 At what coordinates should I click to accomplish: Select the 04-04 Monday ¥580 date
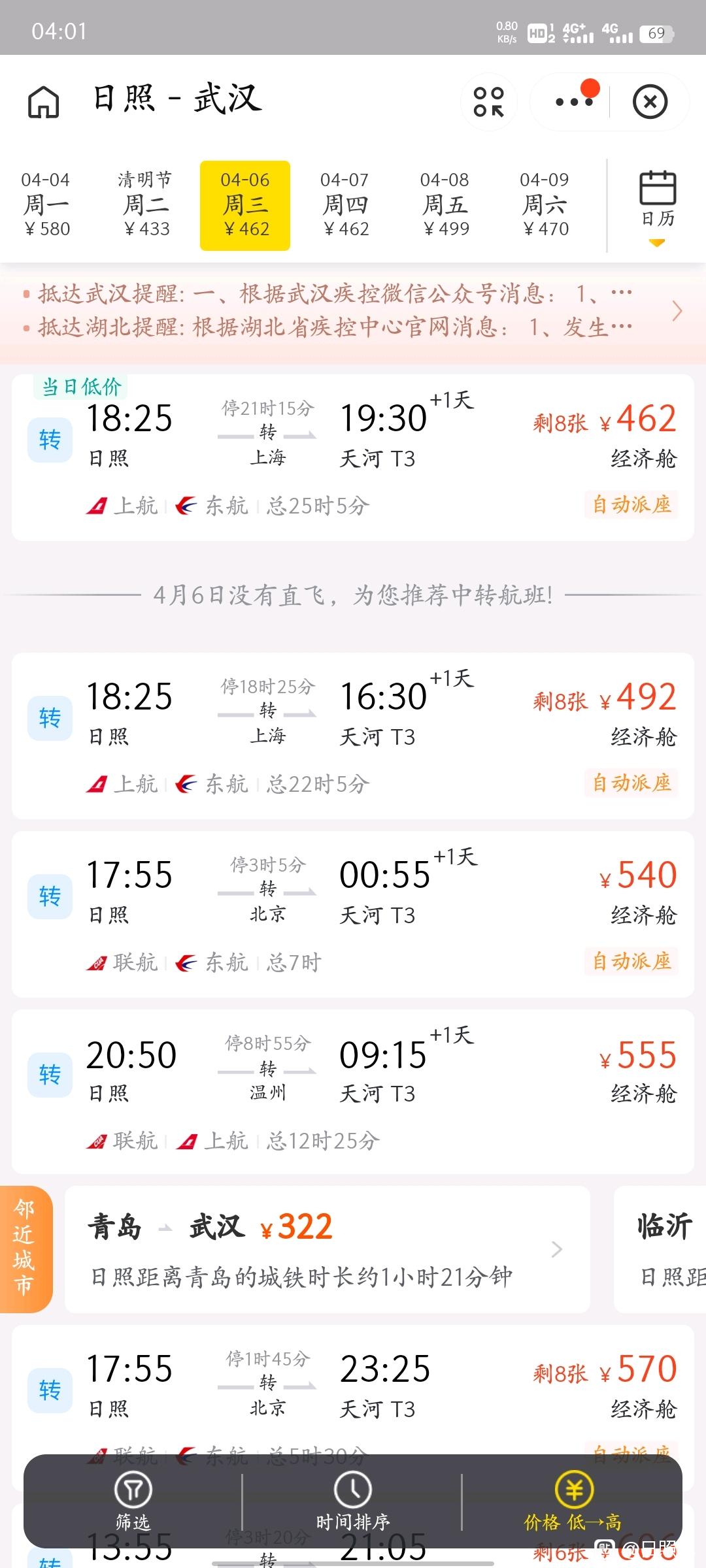tap(46, 204)
